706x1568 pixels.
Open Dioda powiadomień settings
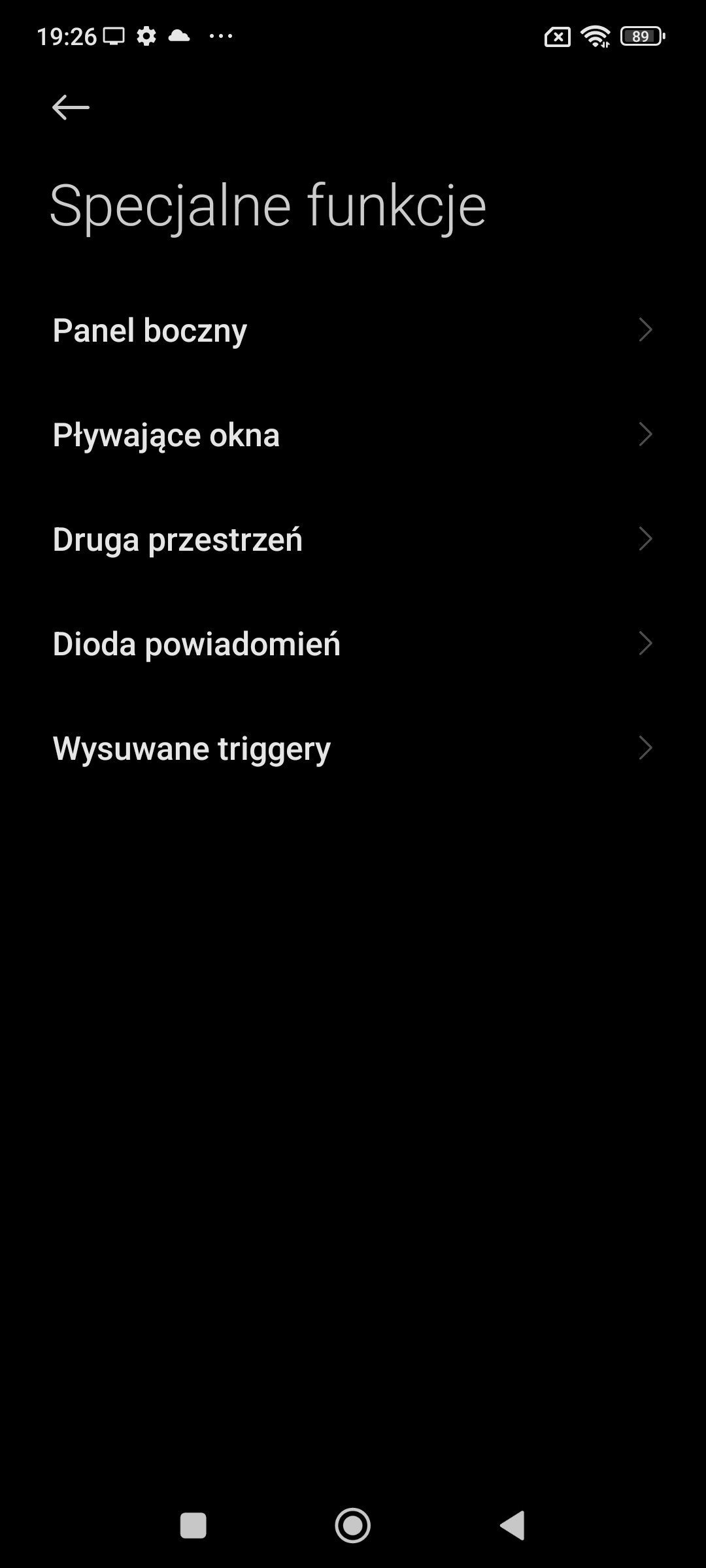(353, 644)
